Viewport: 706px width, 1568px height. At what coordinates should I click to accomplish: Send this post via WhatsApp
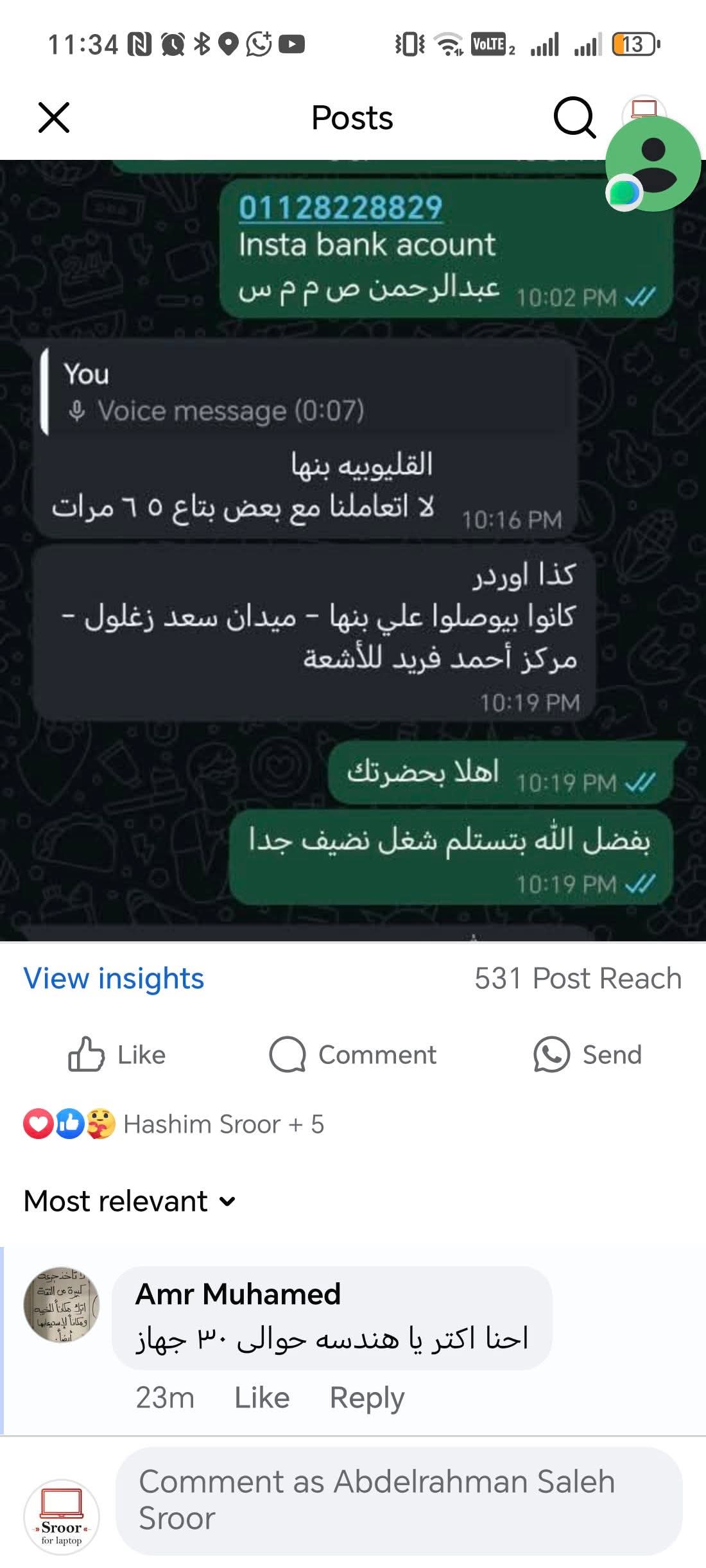point(588,1055)
